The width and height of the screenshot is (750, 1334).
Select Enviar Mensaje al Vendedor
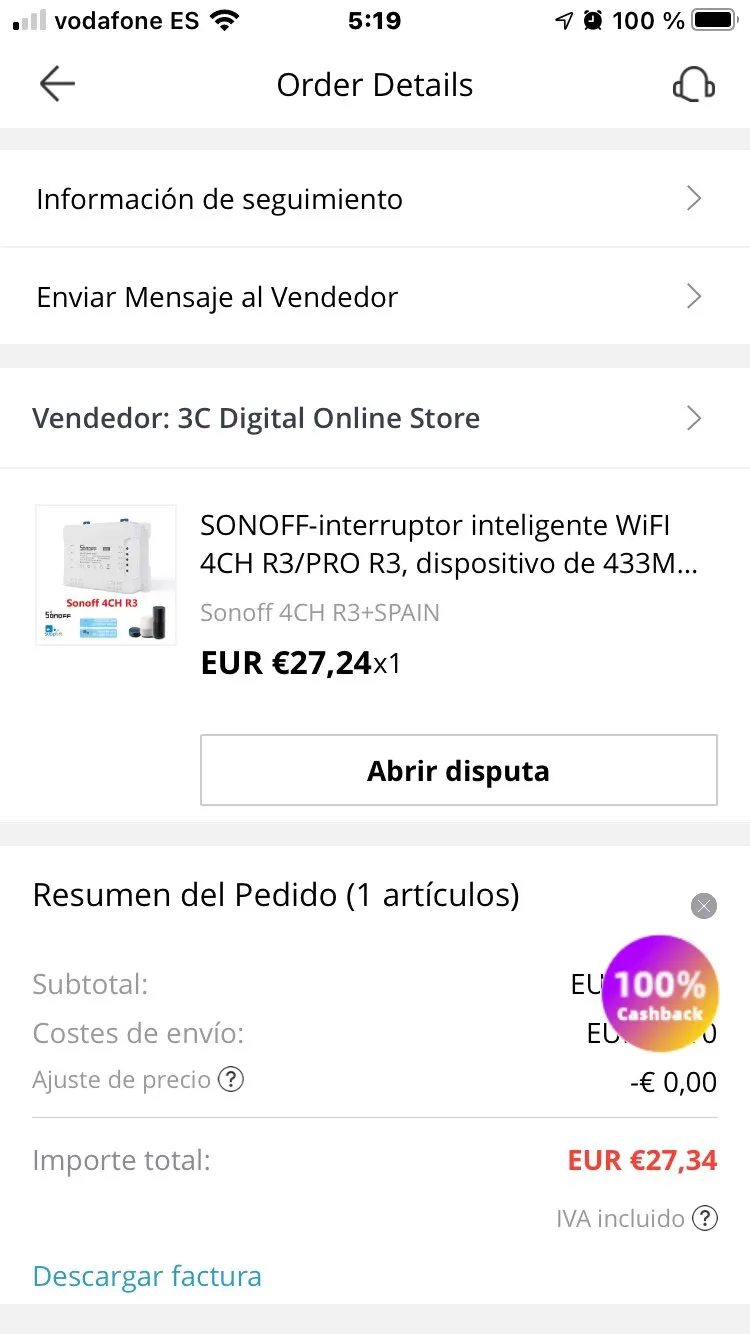375,297
